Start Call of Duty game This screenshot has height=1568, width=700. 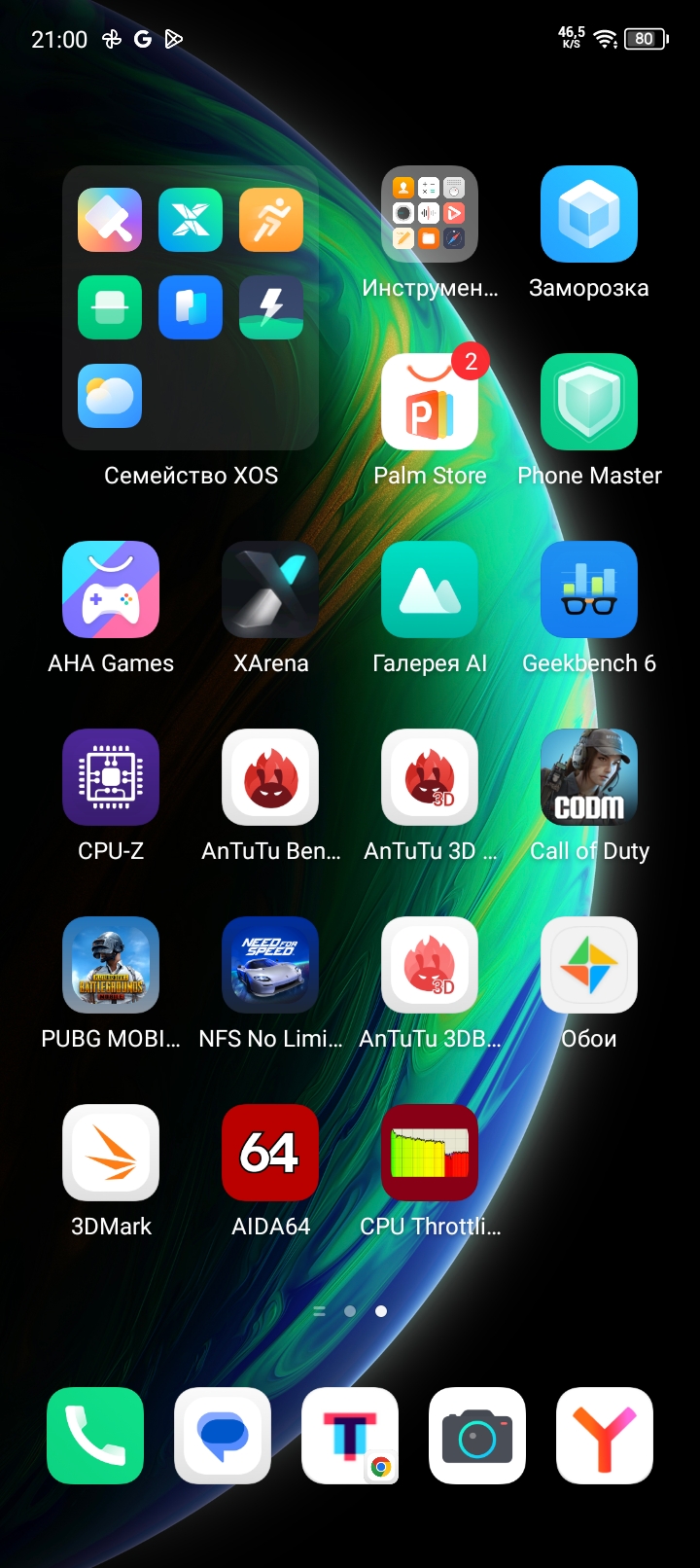pos(589,777)
